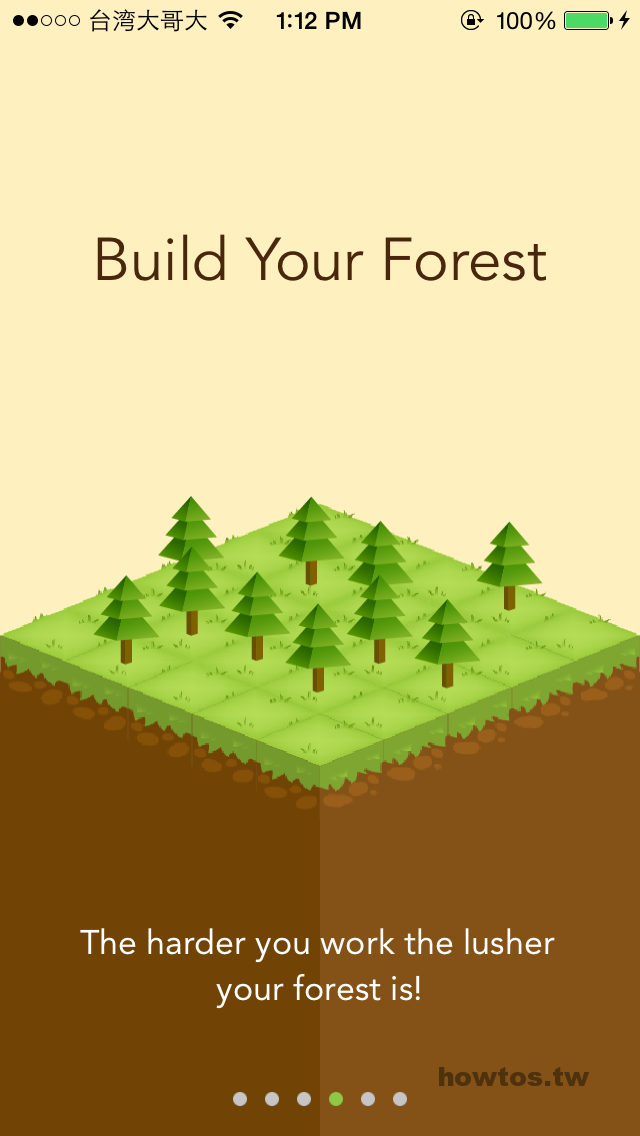Advance to the fifth page indicator dot

pyautogui.click(x=367, y=1099)
